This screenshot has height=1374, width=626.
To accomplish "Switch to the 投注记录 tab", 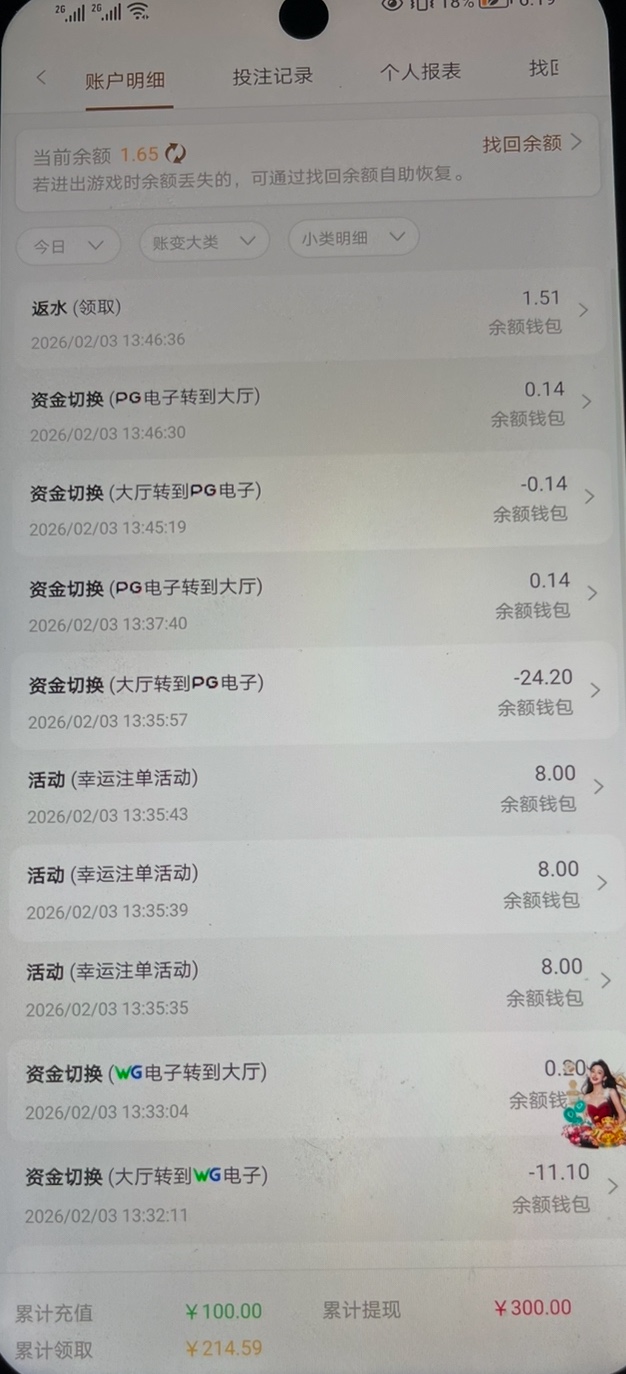I will 273,76.
